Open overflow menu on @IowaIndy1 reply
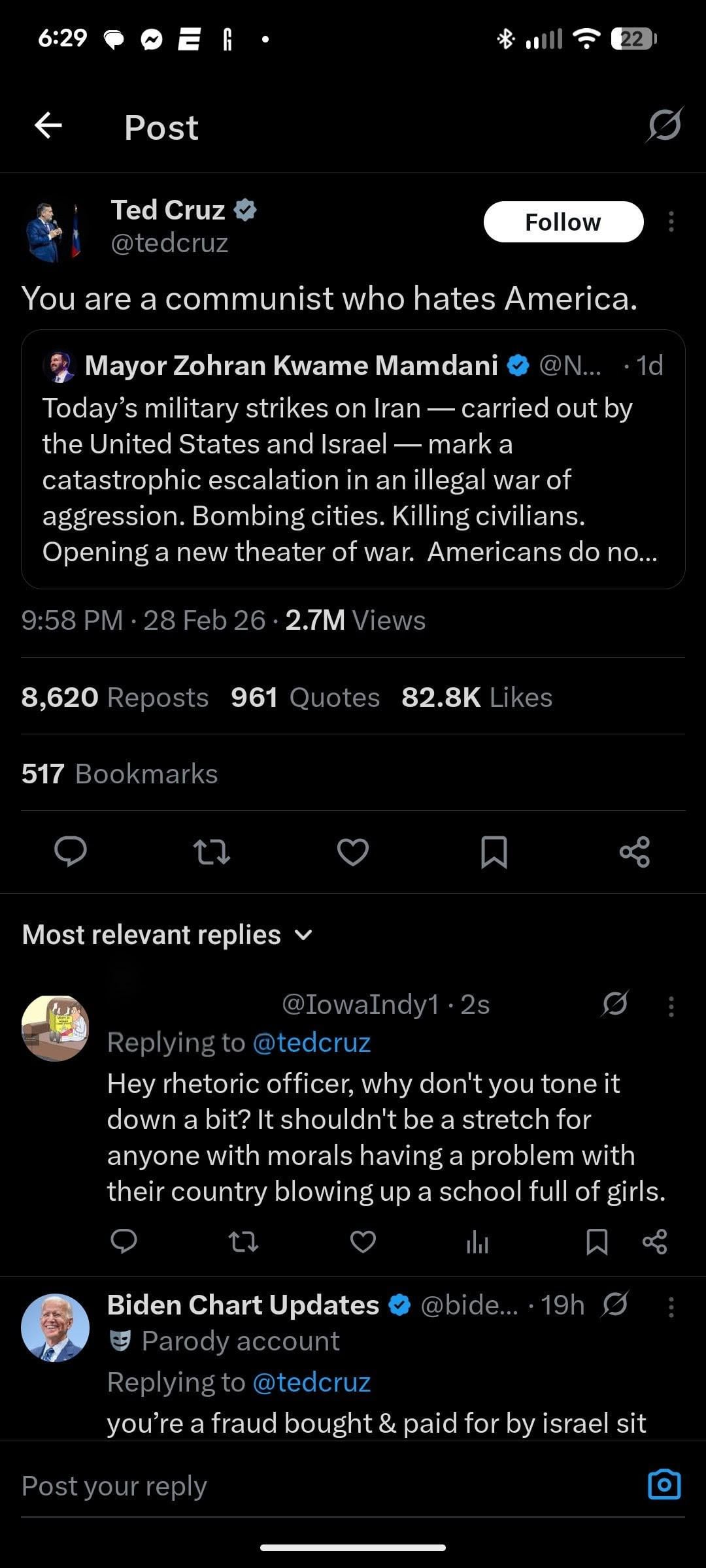 point(671,1006)
